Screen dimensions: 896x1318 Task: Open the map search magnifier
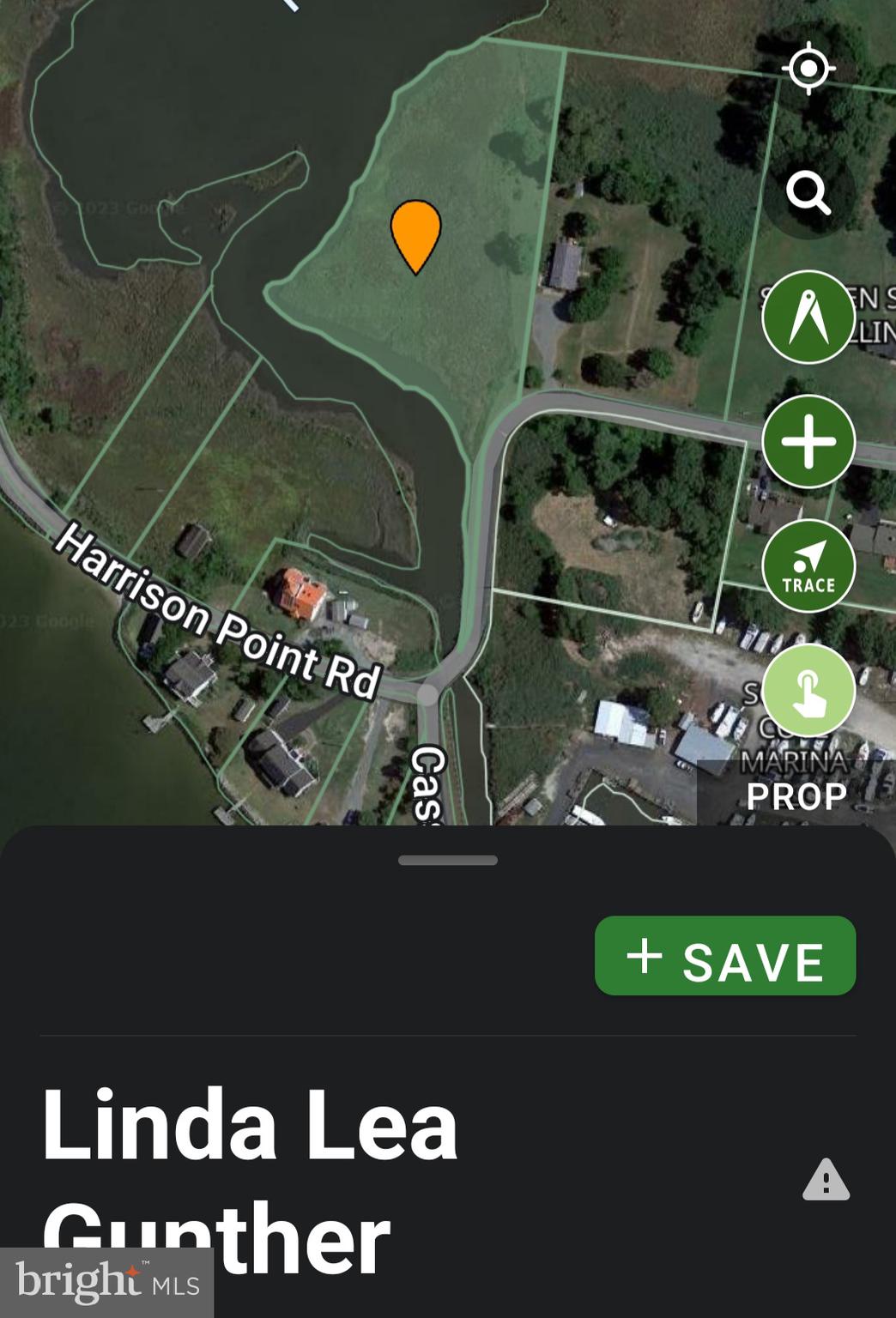tap(808, 192)
